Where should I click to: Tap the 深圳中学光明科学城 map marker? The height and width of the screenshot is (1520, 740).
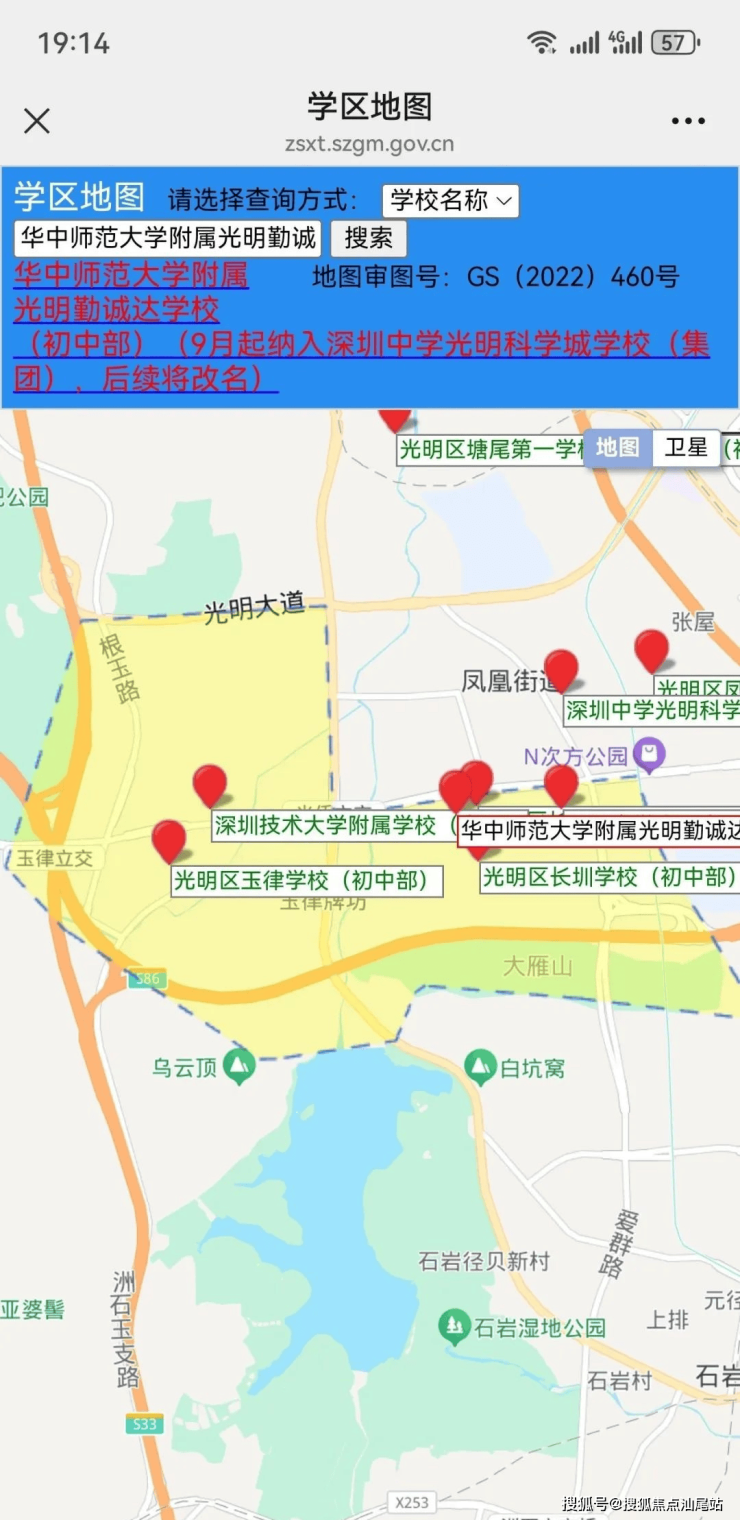coord(561,670)
